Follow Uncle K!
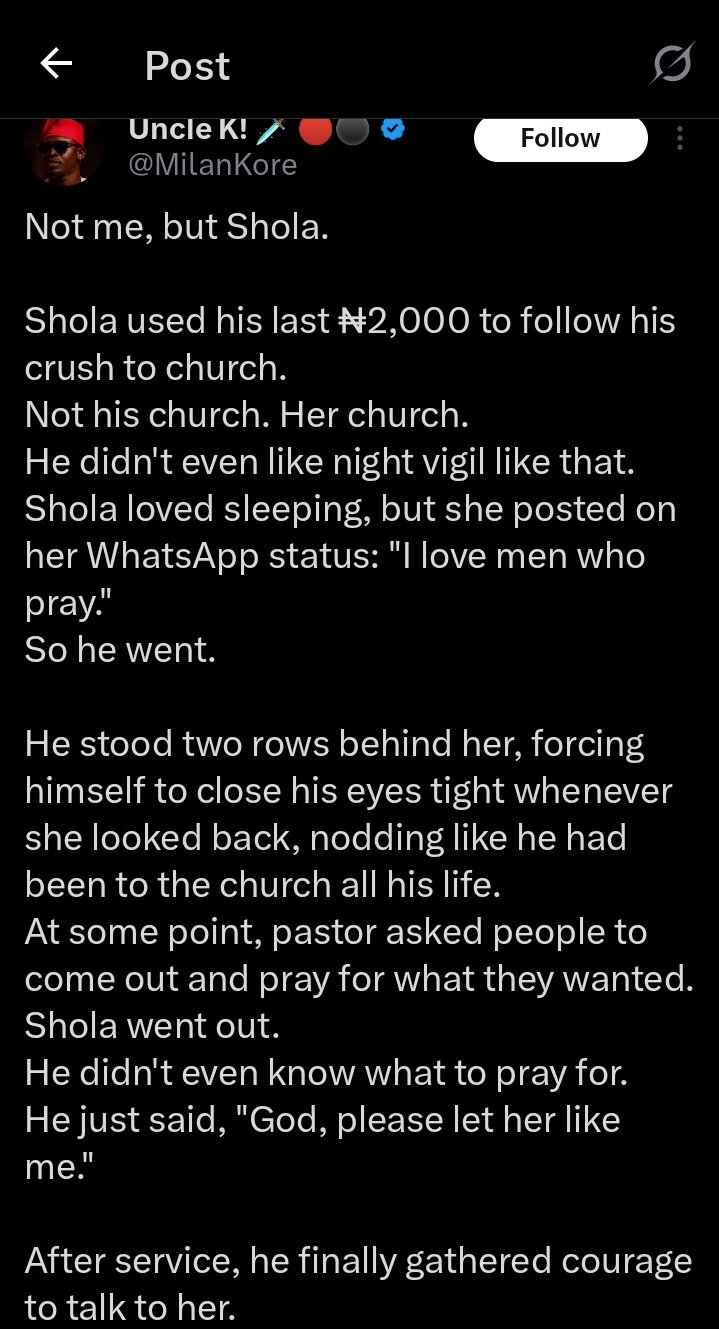This screenshot has width=719, height=1329. pyautogui.click(x=560, y=138)
